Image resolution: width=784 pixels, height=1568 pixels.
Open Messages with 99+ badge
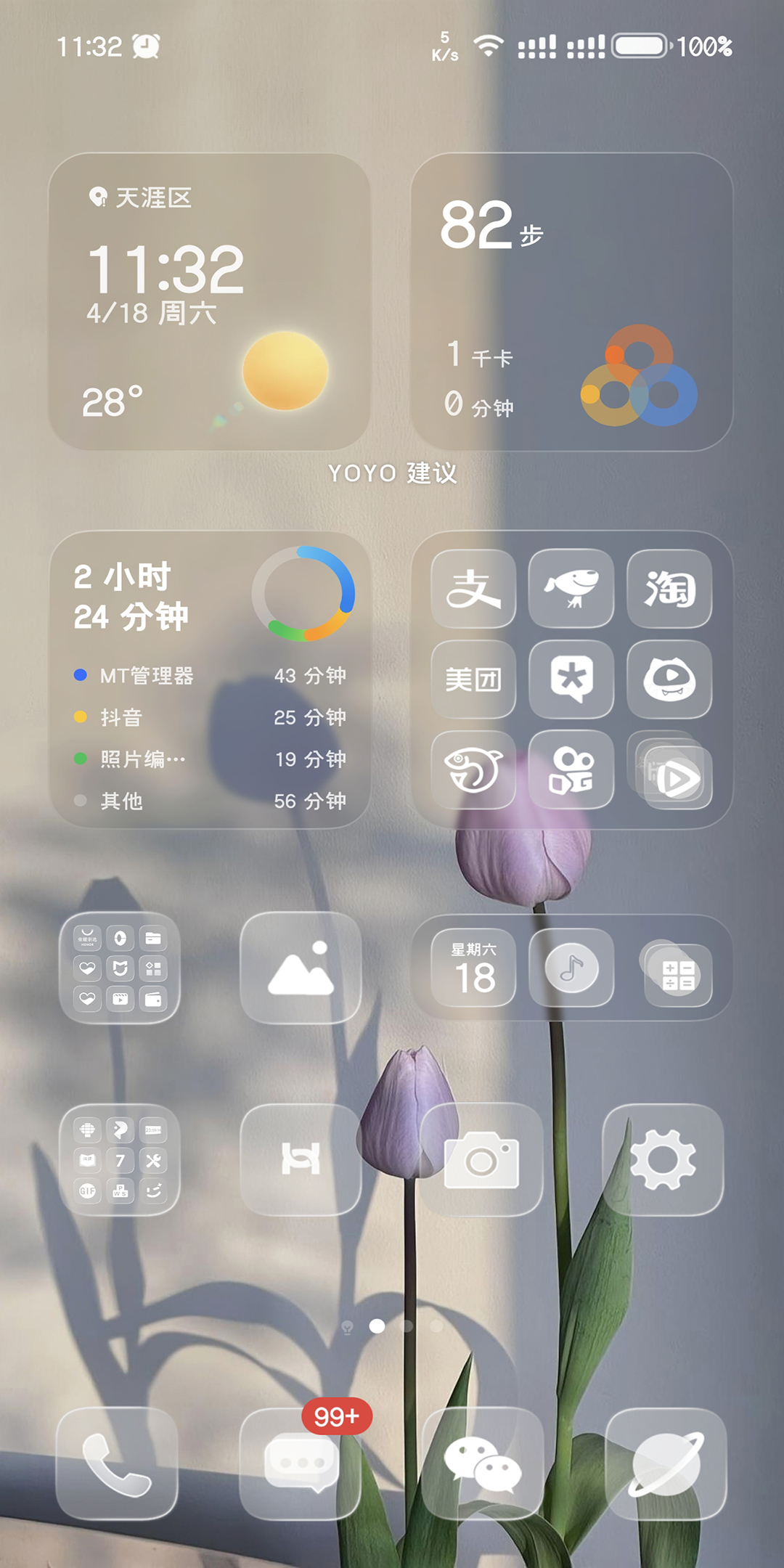point(301,1464)
